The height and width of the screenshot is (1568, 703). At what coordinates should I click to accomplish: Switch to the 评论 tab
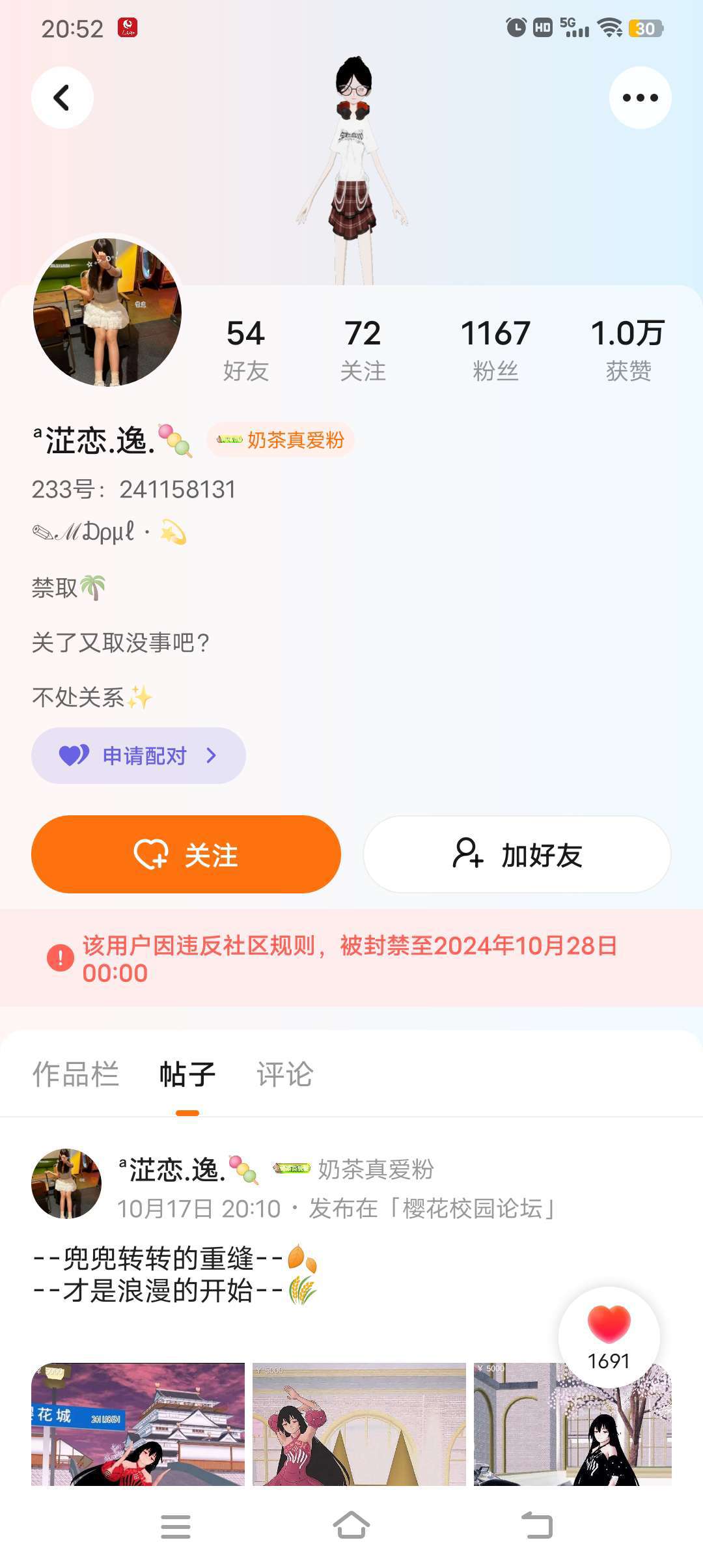coord(284,1074)
